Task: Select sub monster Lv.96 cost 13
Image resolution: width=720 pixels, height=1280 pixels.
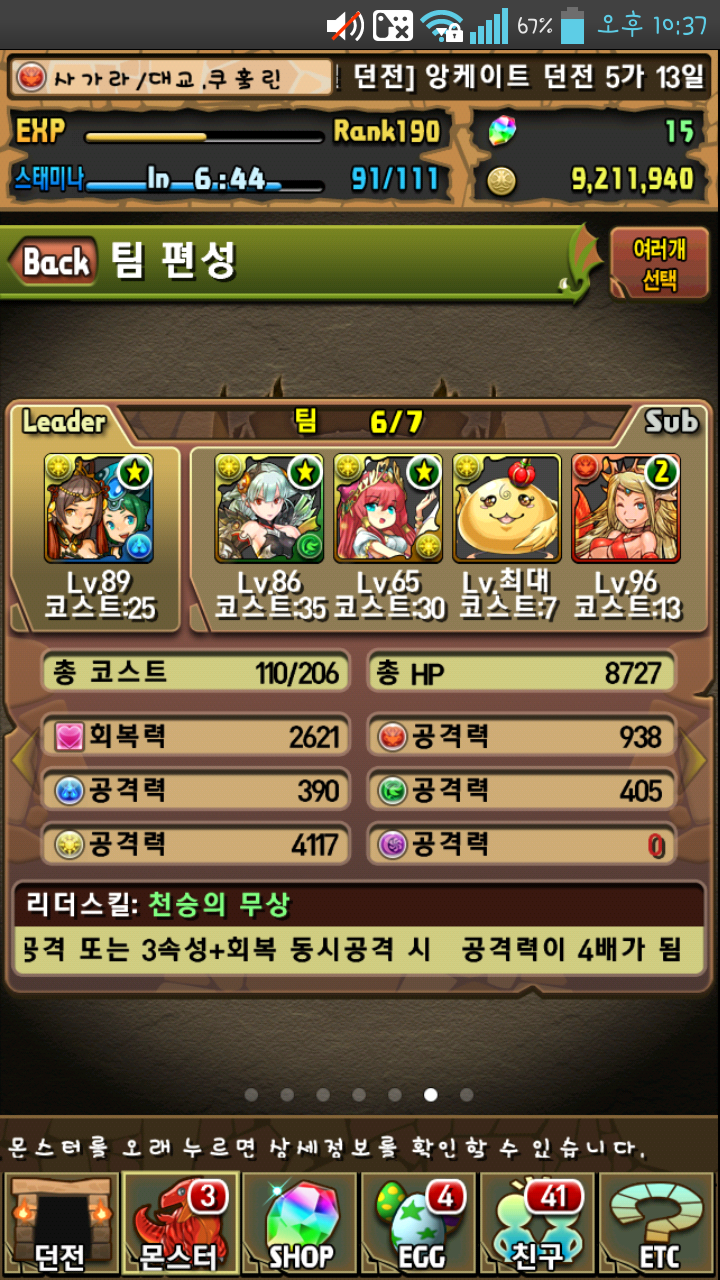Action: tap(626, 509)
